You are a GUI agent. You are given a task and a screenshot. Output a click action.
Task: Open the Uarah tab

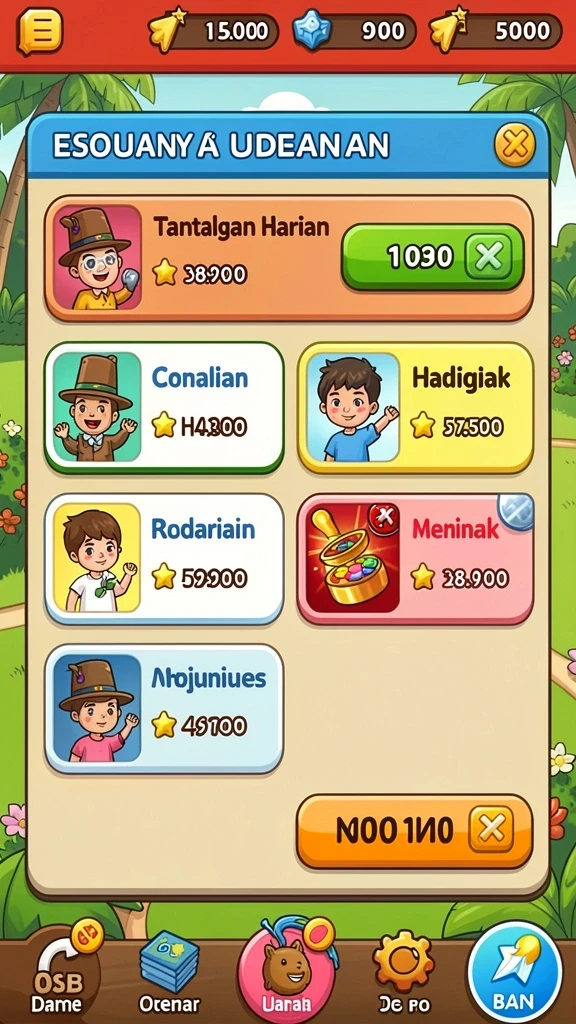287,972
